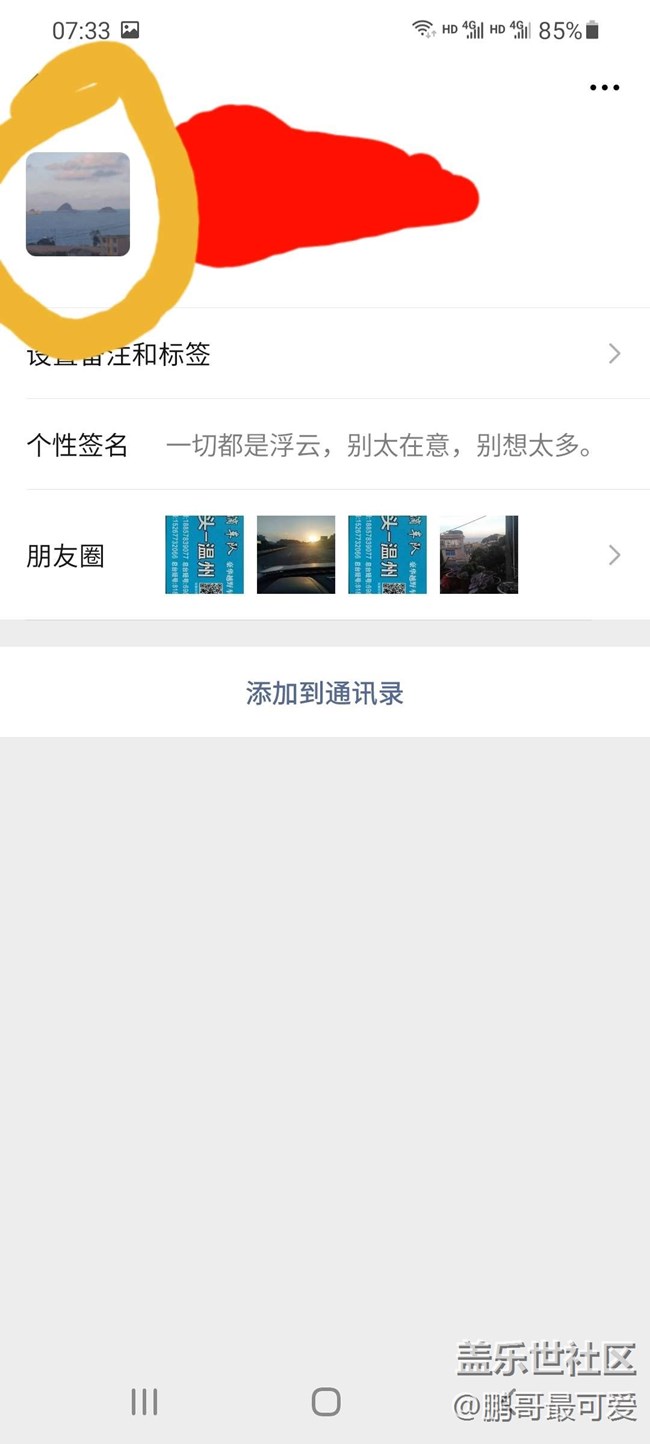650x1444 pixels.
Task: Open the three-dot overflow menu
Action: [x=604, y=88]
